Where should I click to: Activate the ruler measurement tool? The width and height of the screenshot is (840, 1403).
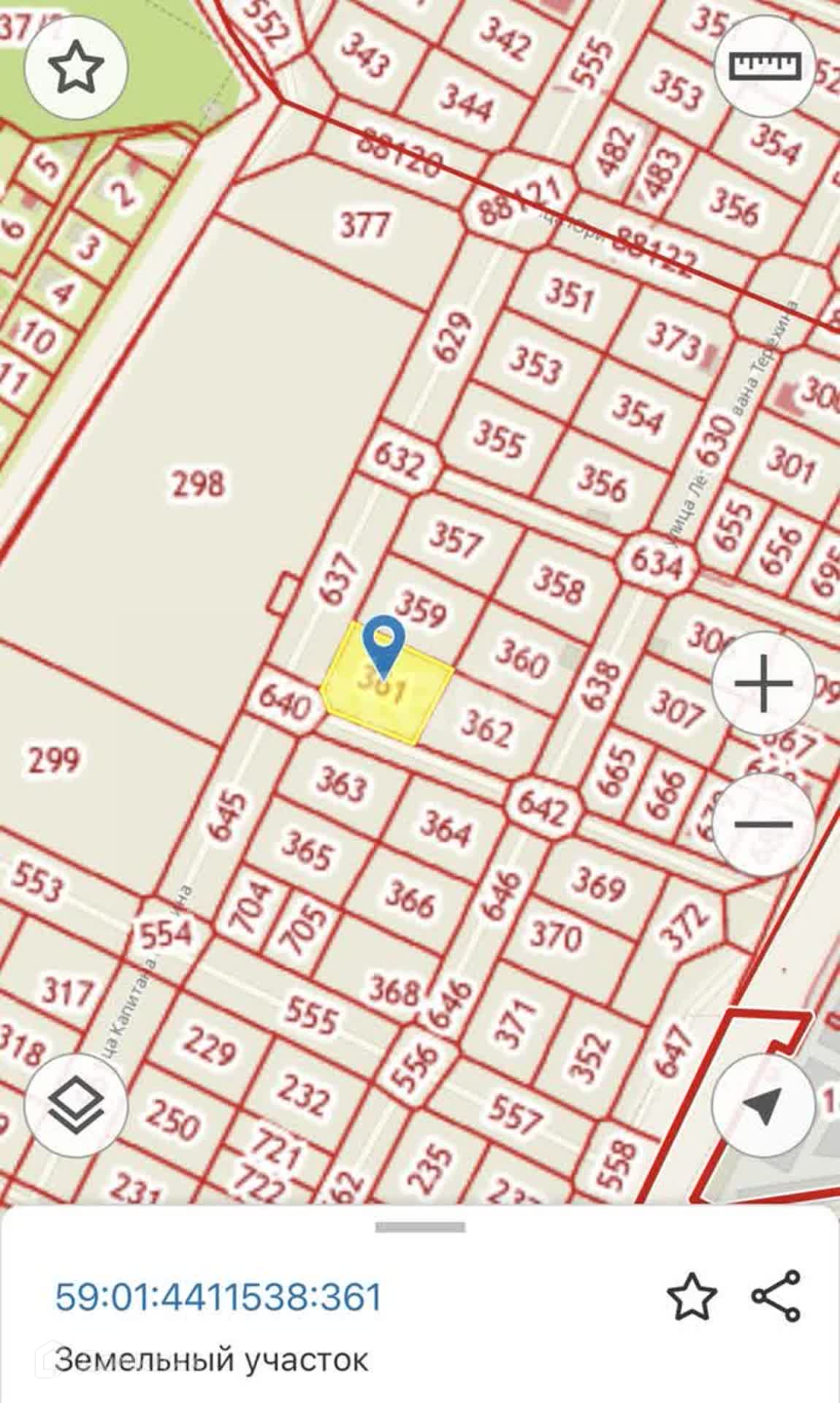pos(764,66)
